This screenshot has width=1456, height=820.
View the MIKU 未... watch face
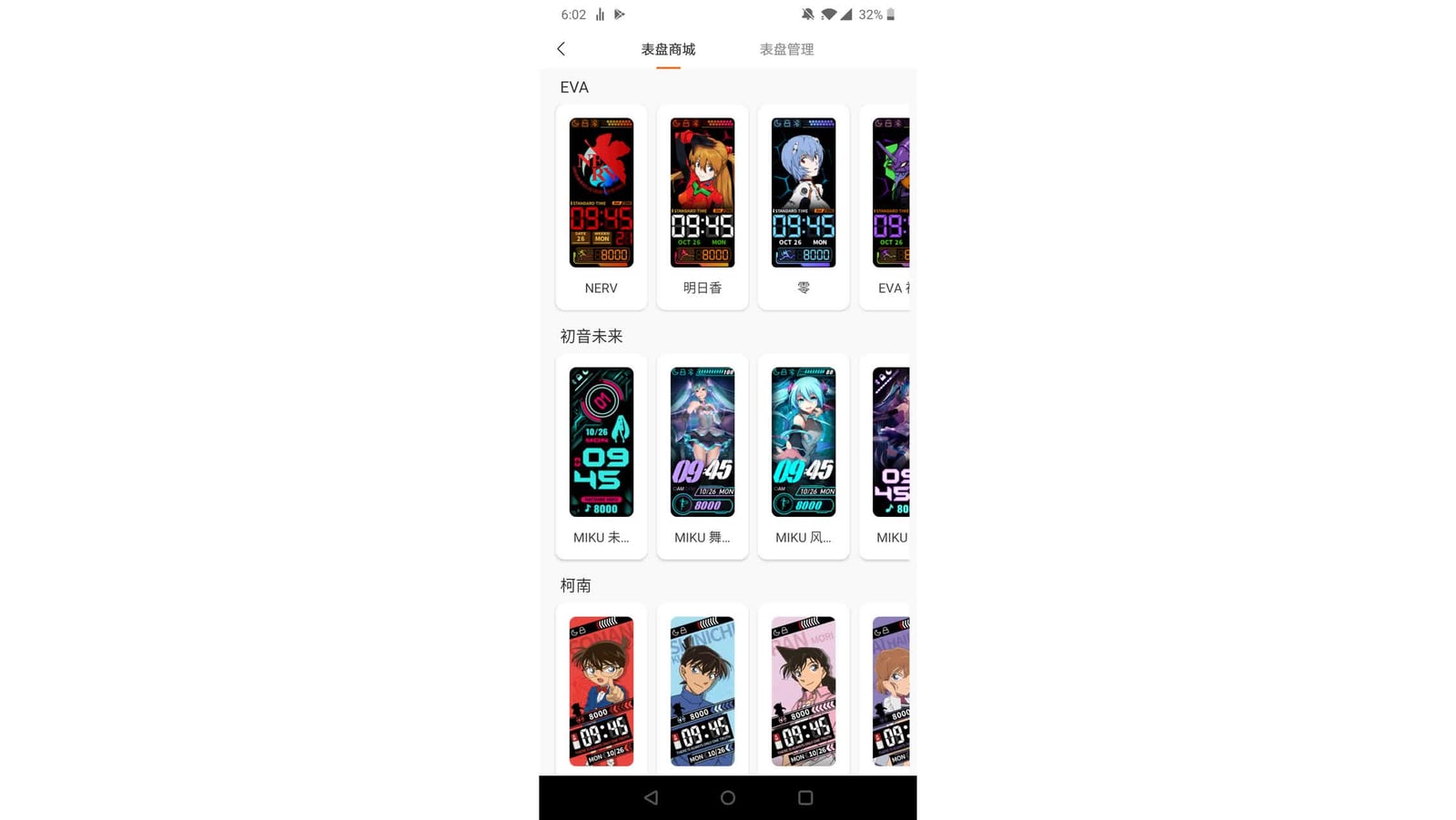tap(601, 455)
